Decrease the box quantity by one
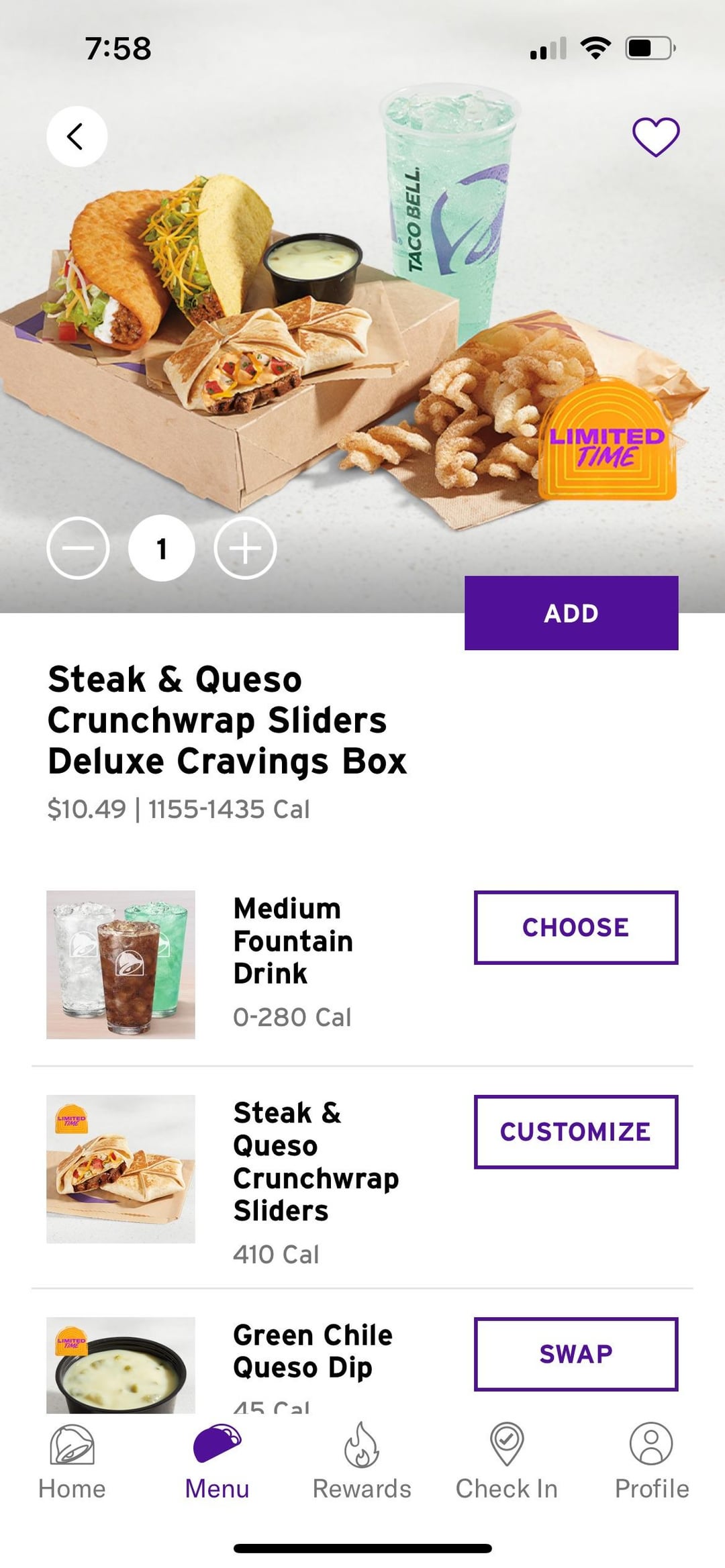 [78, 548]
